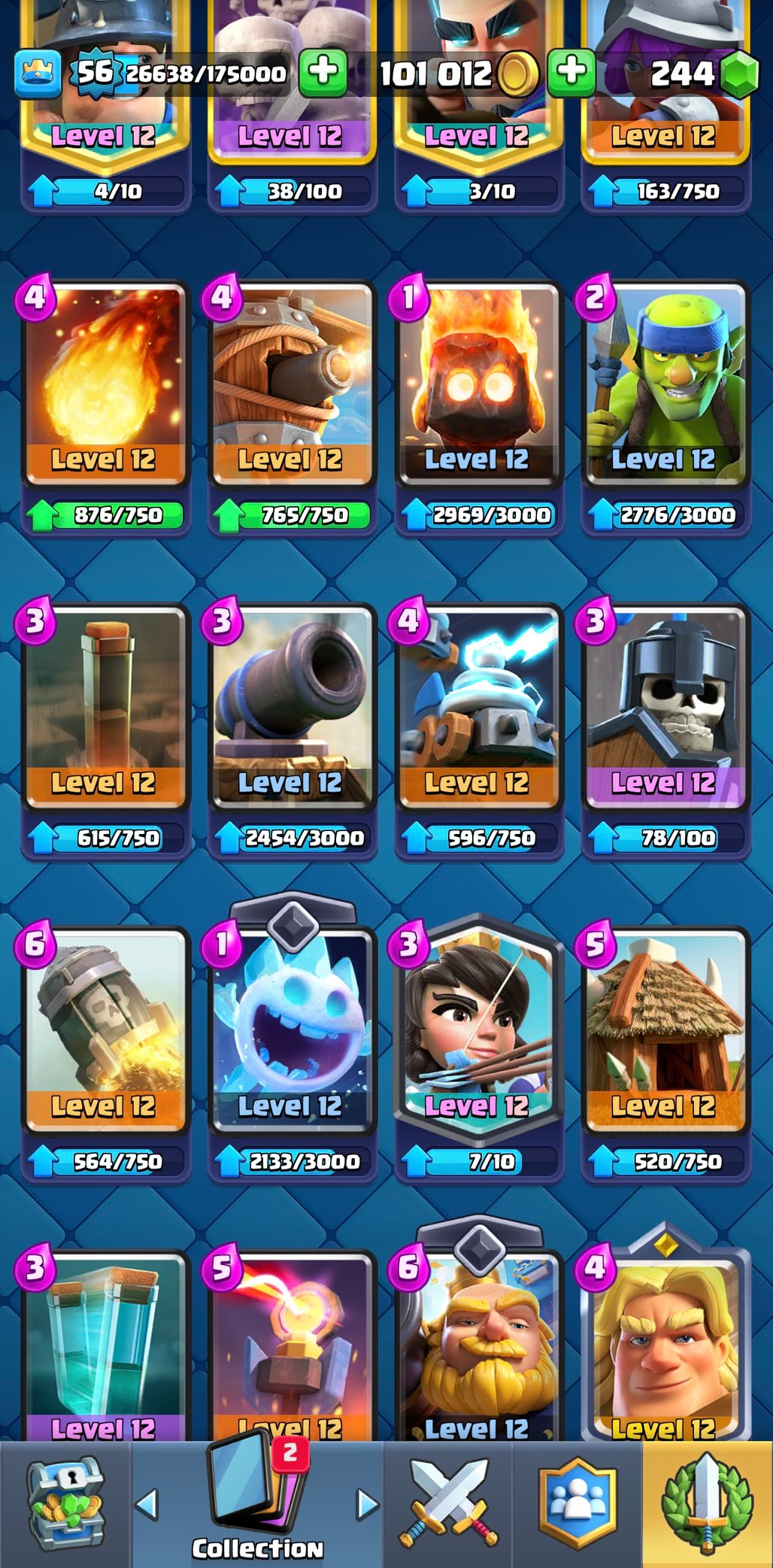This screenshot has height=1568, width=773.
Task: Select the Royal Giant card
Action: (x=477, y=1346)
